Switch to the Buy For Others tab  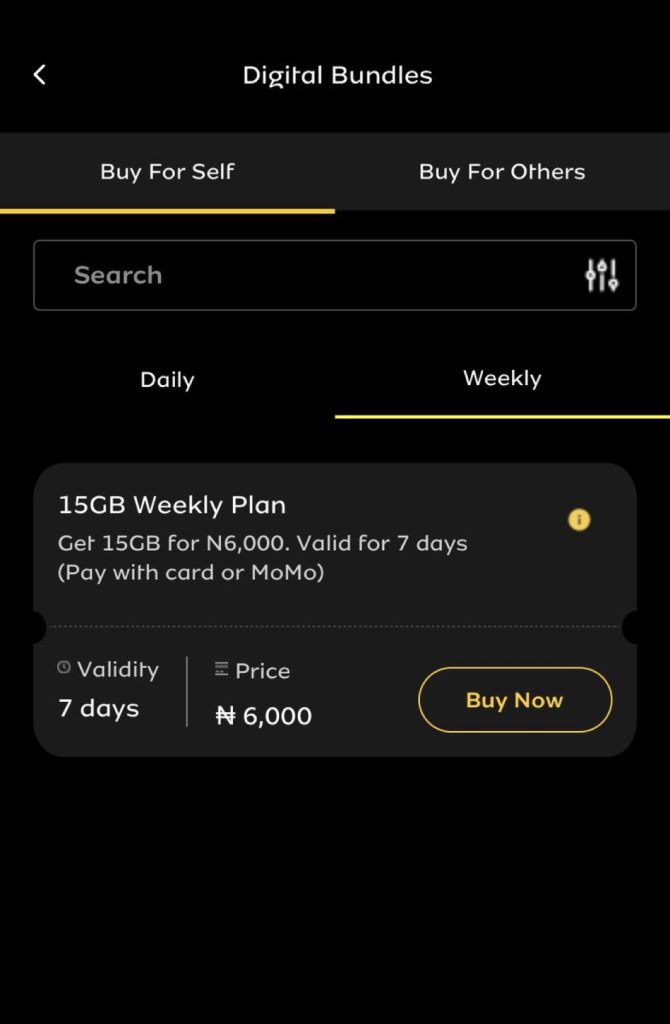tap(502, 172)
